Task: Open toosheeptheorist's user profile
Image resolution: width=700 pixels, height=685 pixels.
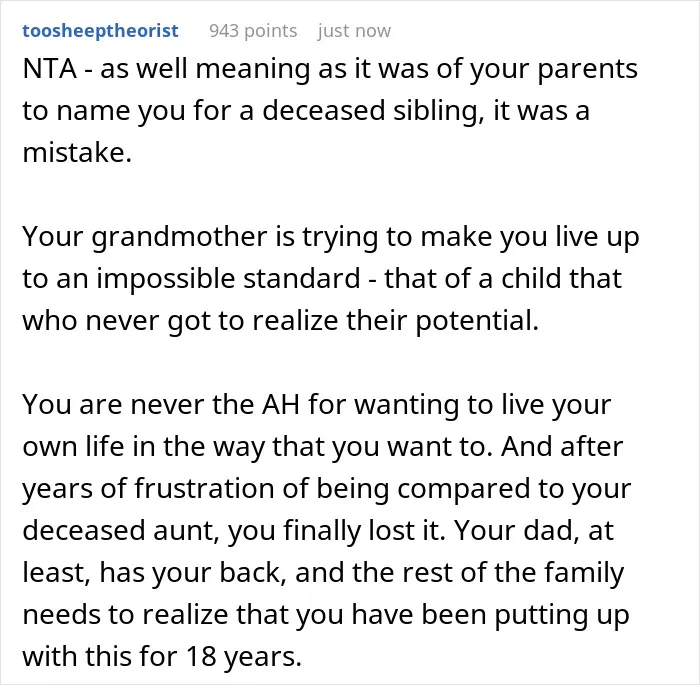Action: (x=100, y=31)
